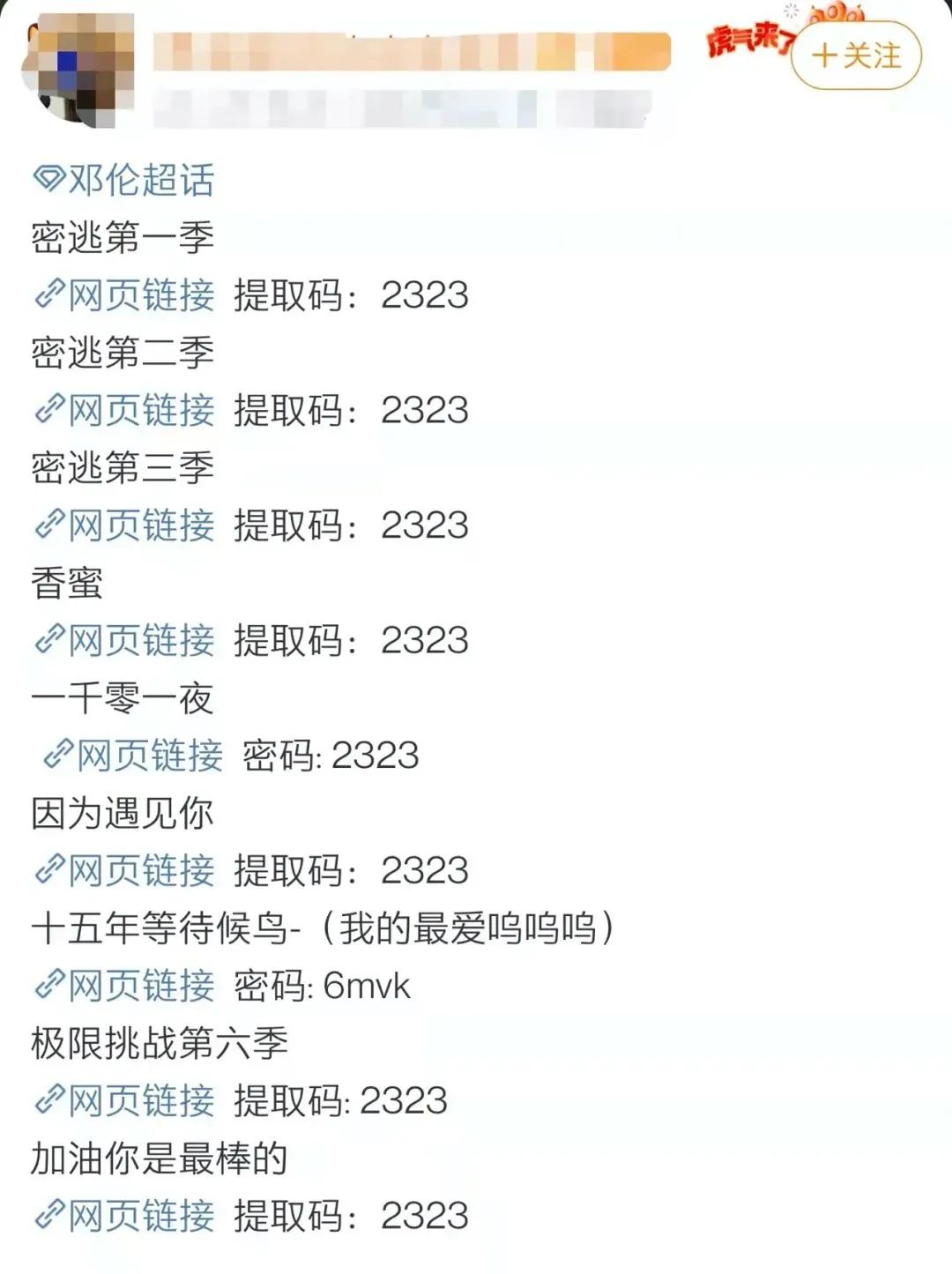Click the chain icon for 极限挑战第六季
952x1274 pixels.
coord(50,1100)
